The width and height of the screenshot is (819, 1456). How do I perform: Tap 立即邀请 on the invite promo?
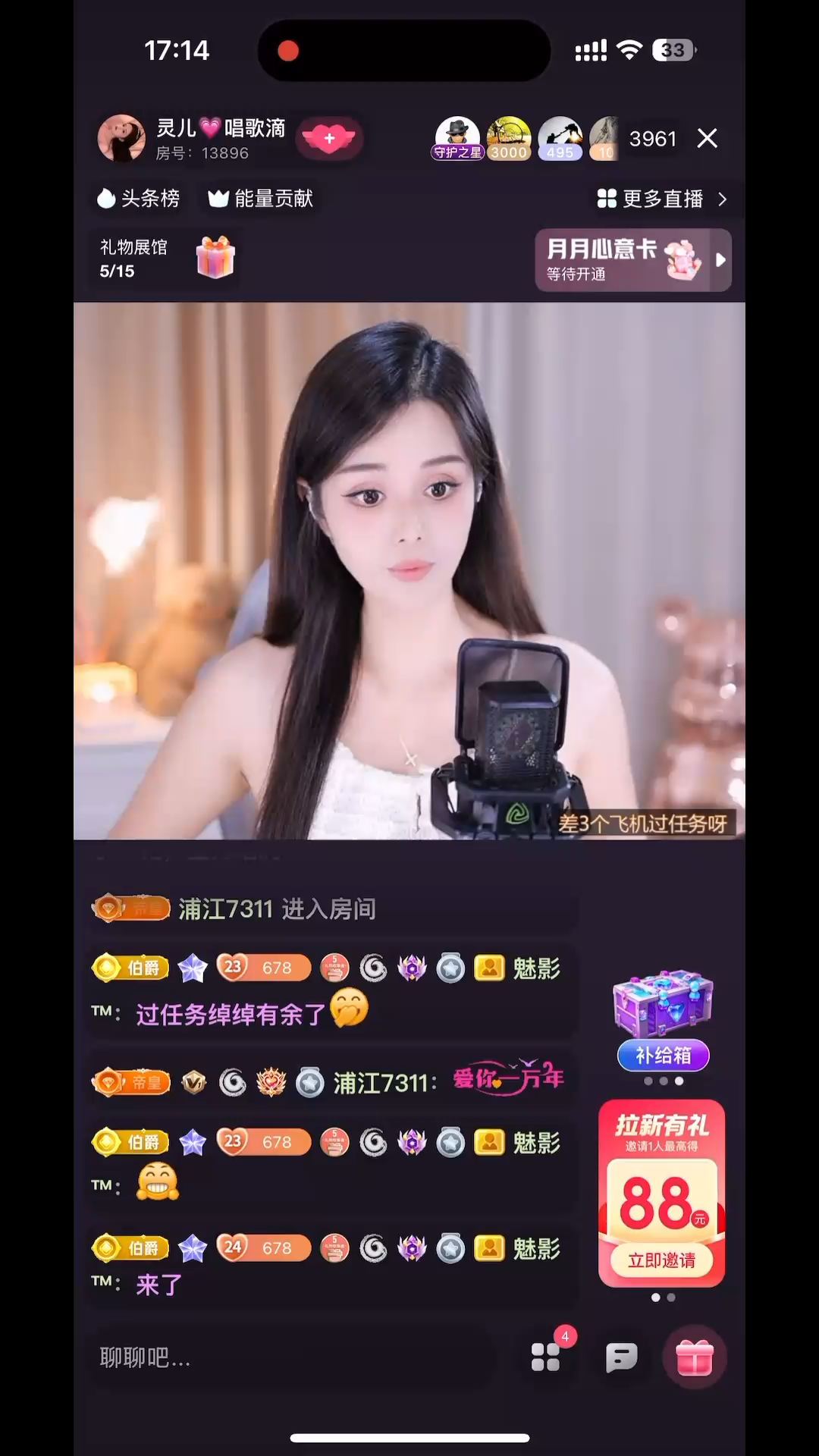pos(661,1260)
